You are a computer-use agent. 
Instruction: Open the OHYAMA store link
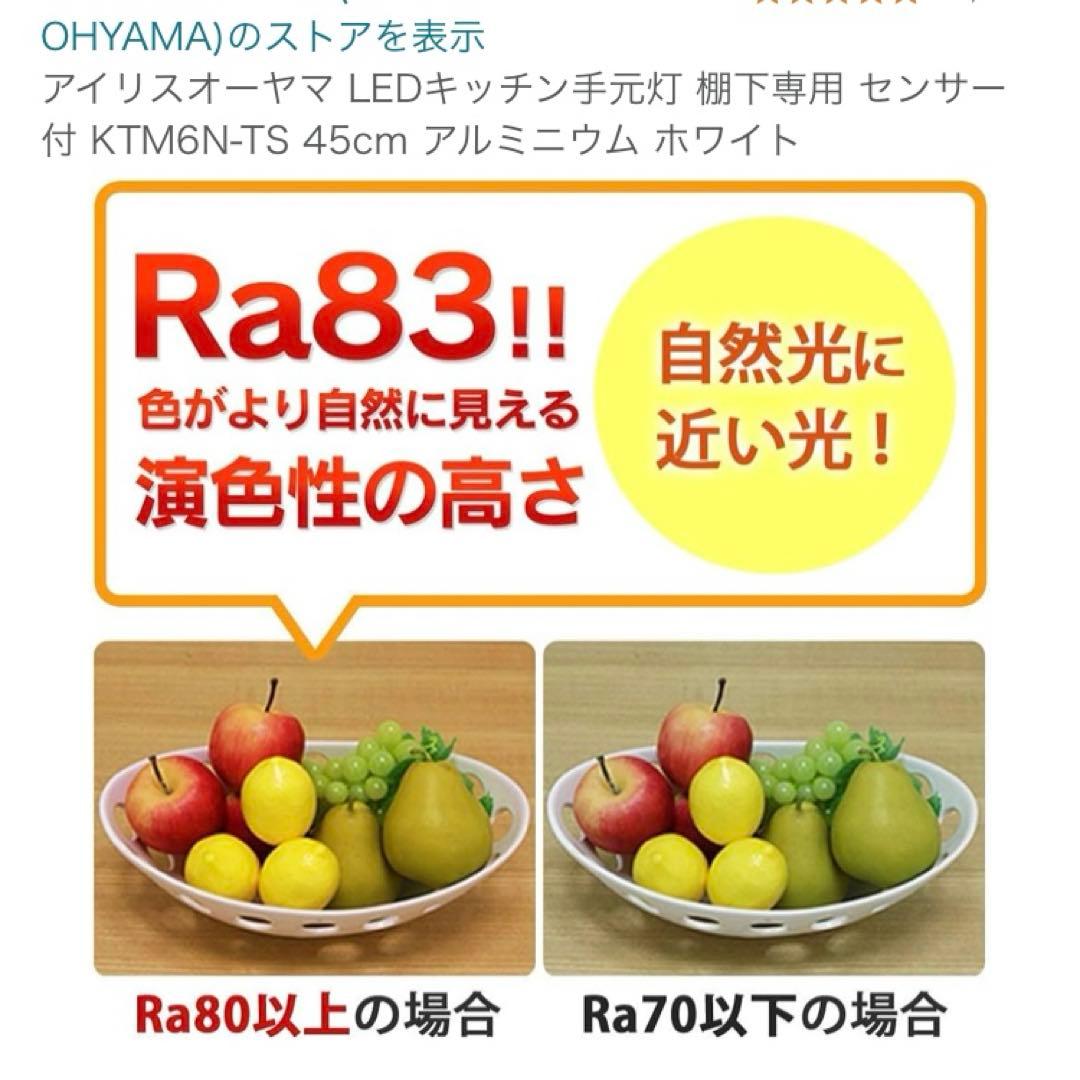[263, 37]
